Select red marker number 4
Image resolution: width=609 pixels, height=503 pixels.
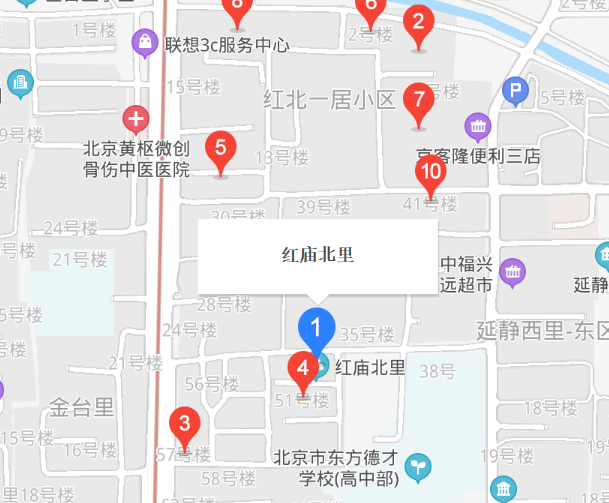tap(303, 368)
